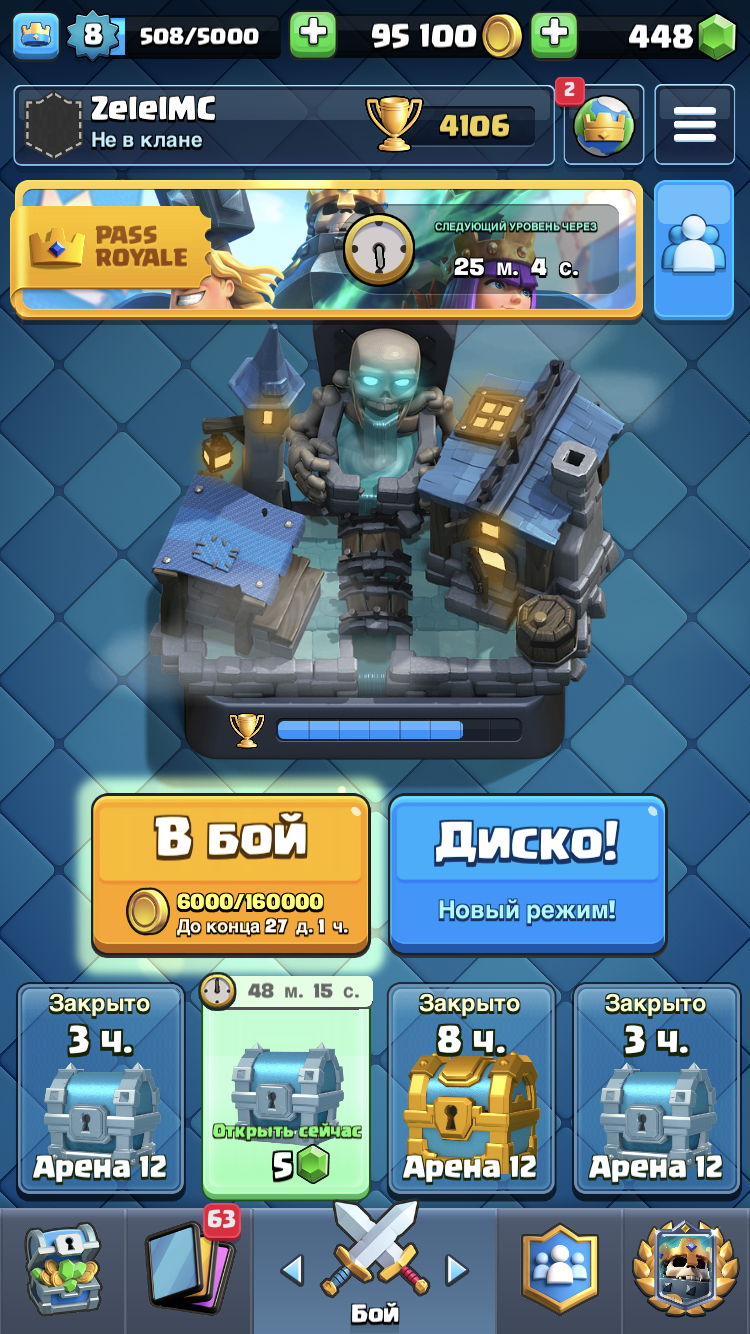Select the gold chest with 8 ч.

(x=470, y=1090)
